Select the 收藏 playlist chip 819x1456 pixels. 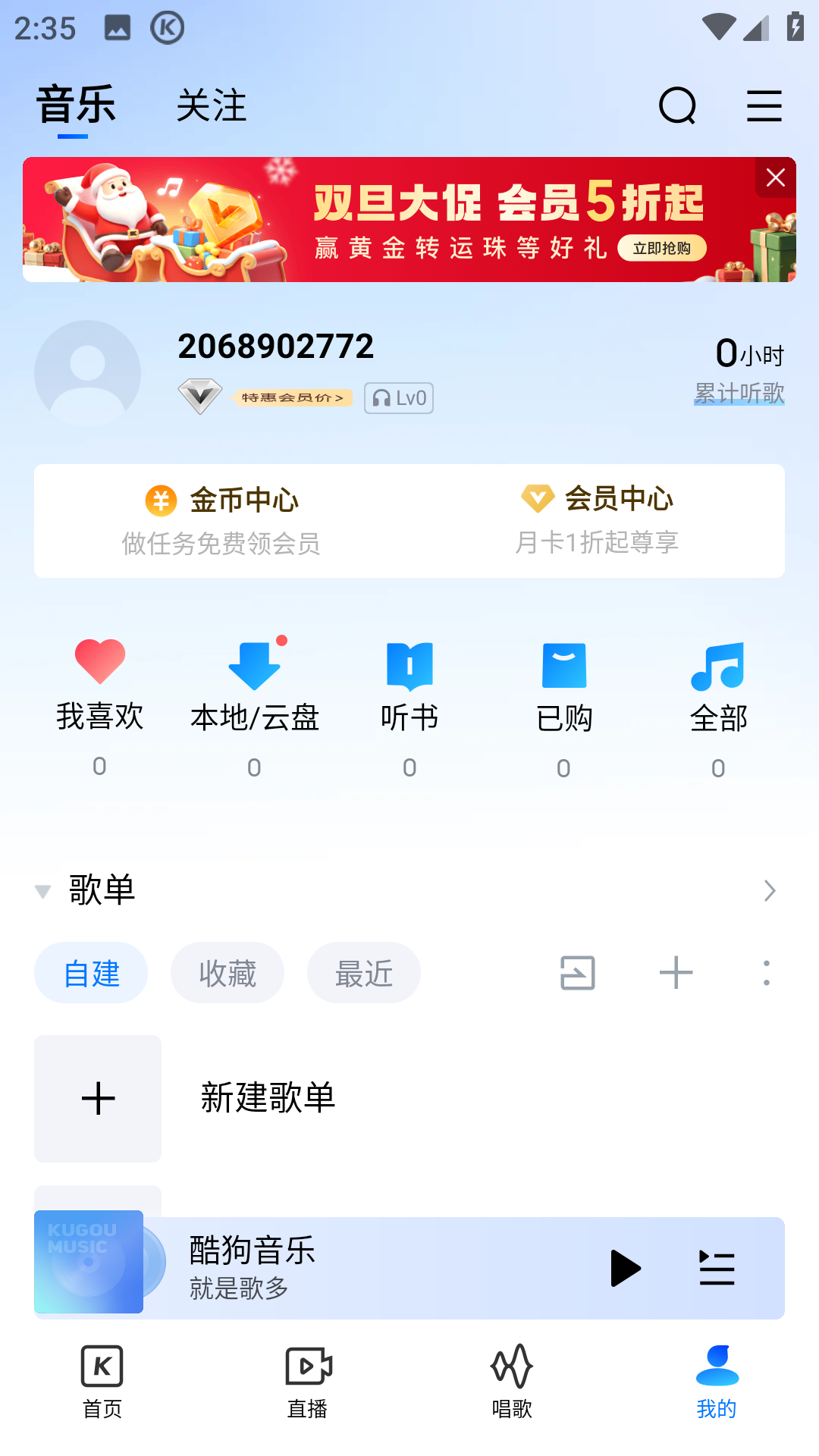(x=227, y=973)
